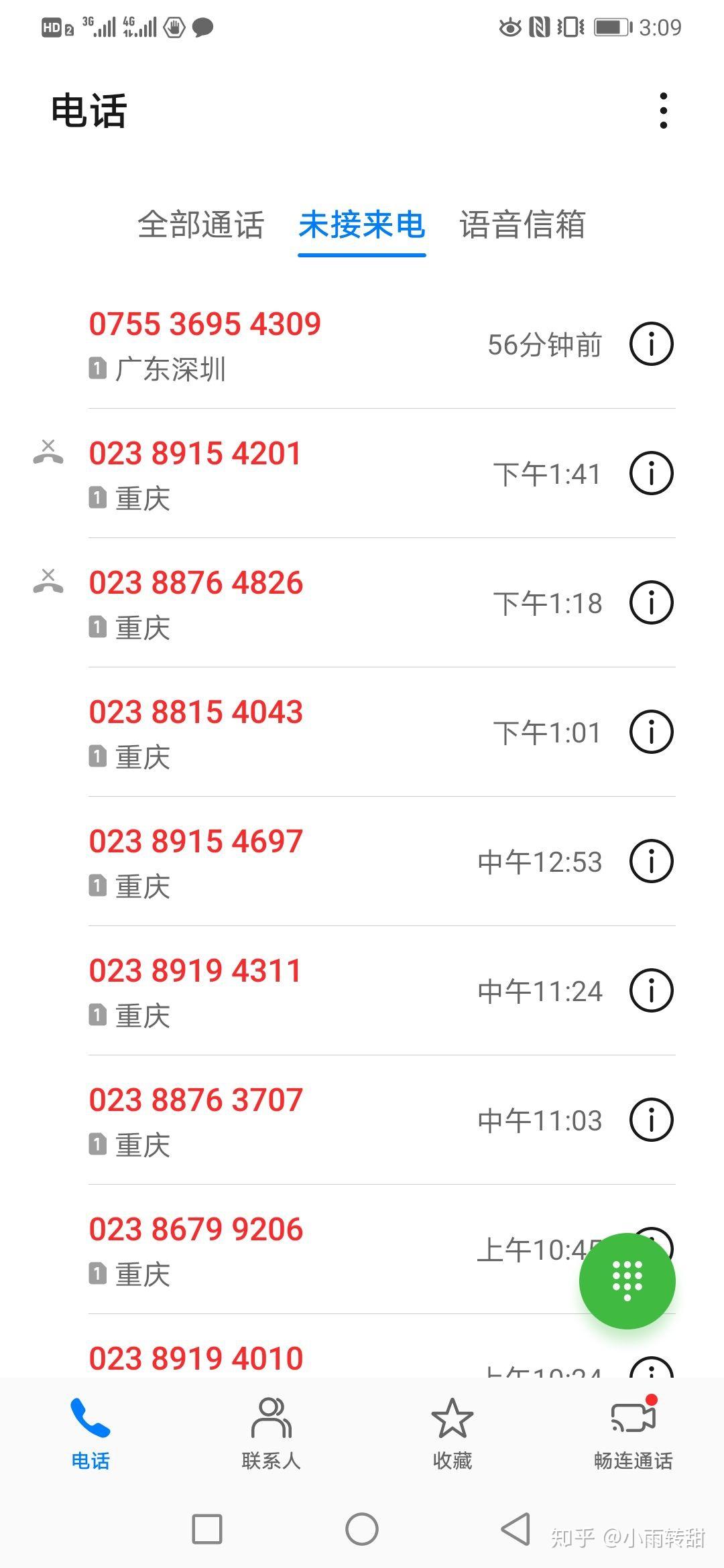Open info for 023 8815 4043
The image size is (724, 1568).
point(651,732)
